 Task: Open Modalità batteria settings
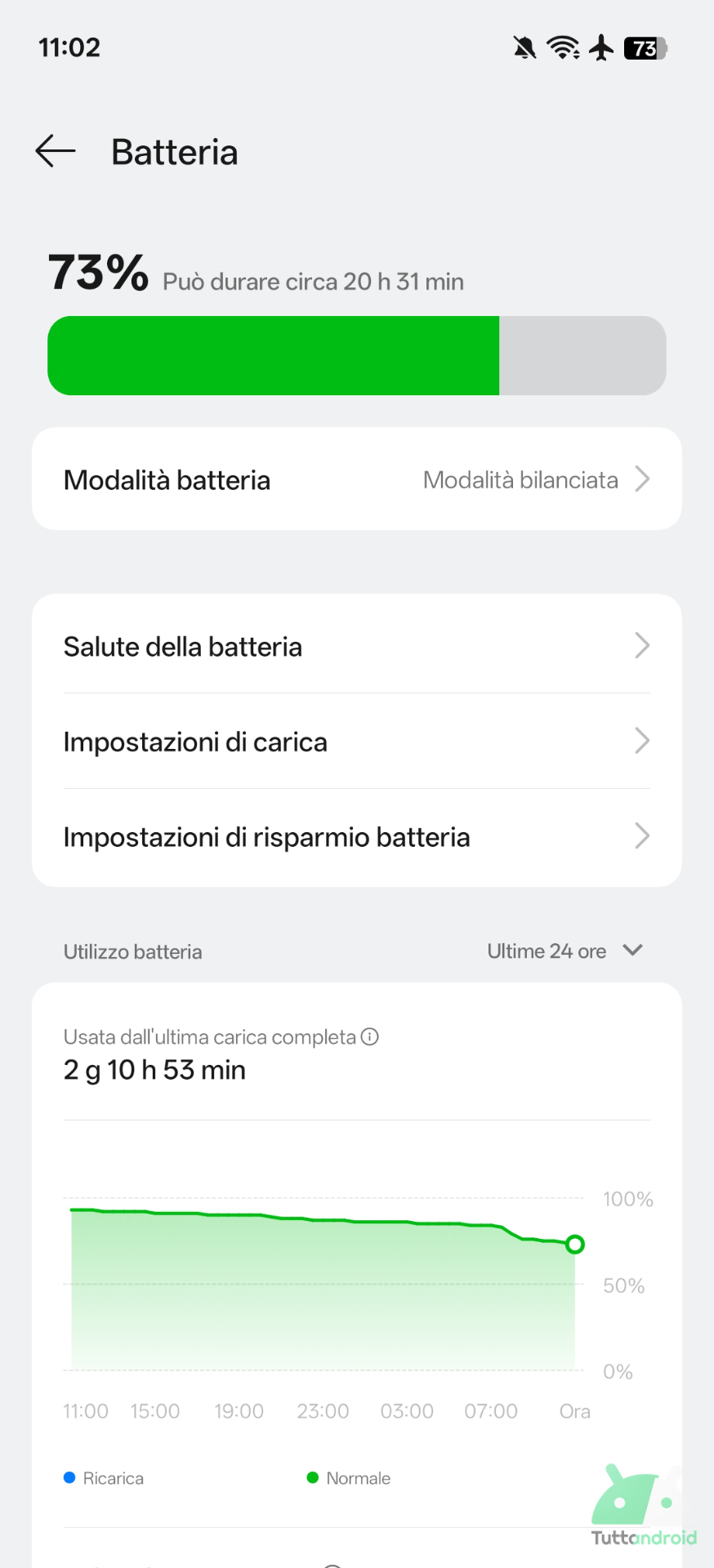click(356, 479)
